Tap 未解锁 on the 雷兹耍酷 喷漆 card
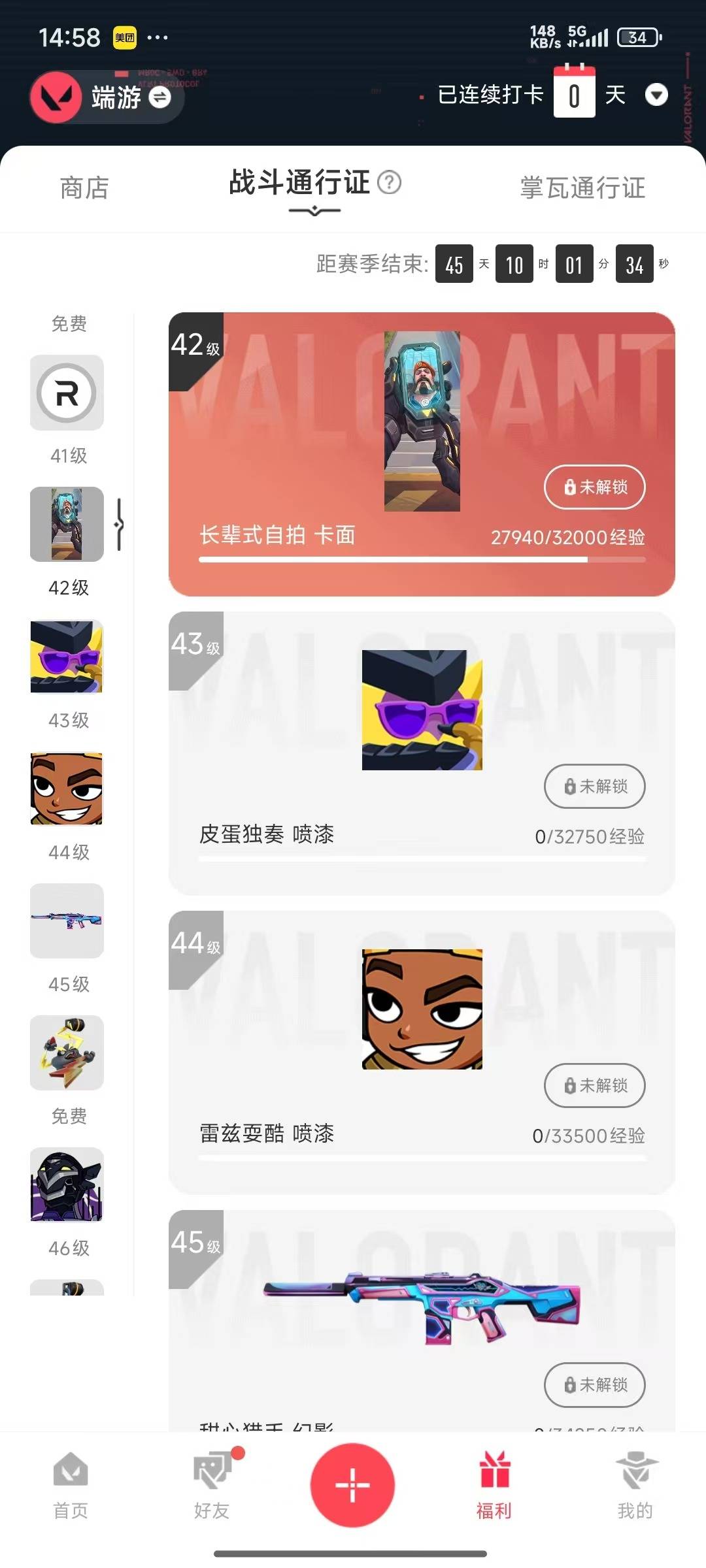The width and height of the screenshot is (706, 1568). click(x=594, y=1085)
